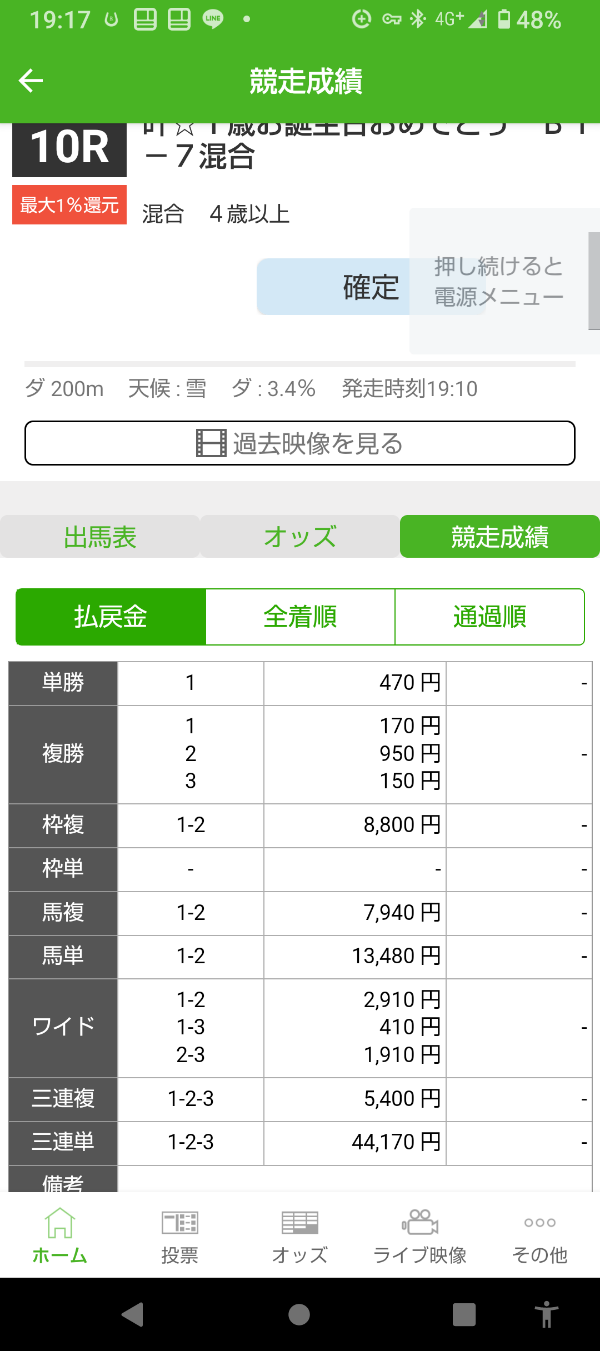Image resolution: width=600 pixels, height=1351 pixels.
Task: Open the オッズ tab above the results
Action: click(x=300, y=537)
